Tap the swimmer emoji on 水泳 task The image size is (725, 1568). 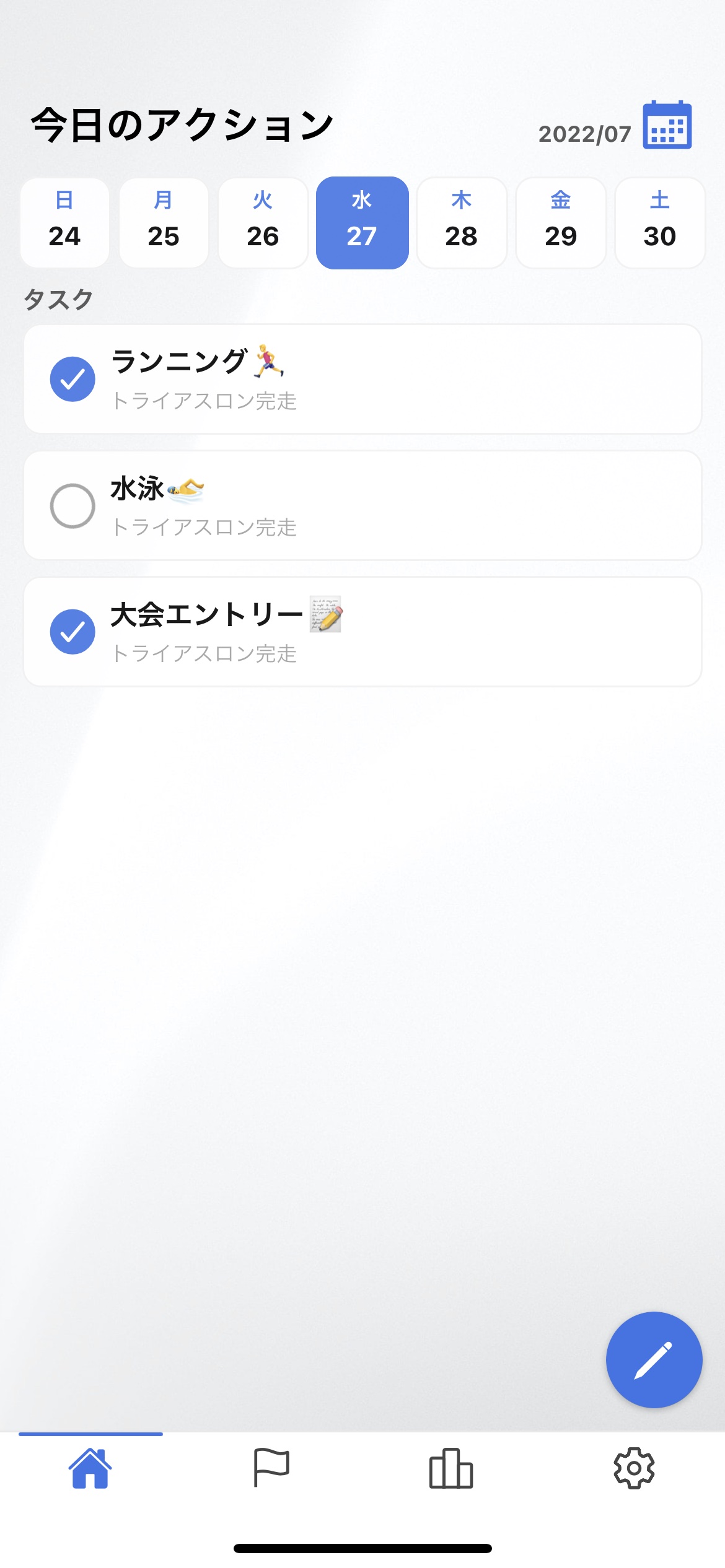(184, 491)
